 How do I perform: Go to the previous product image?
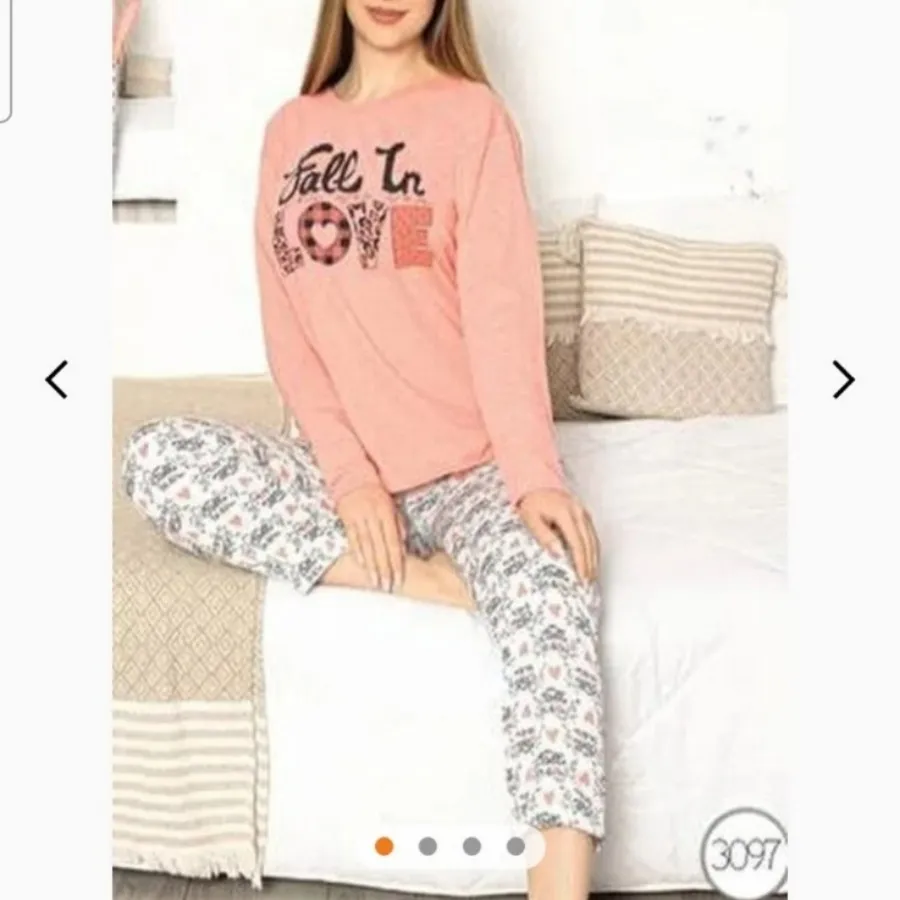(57, 380)
